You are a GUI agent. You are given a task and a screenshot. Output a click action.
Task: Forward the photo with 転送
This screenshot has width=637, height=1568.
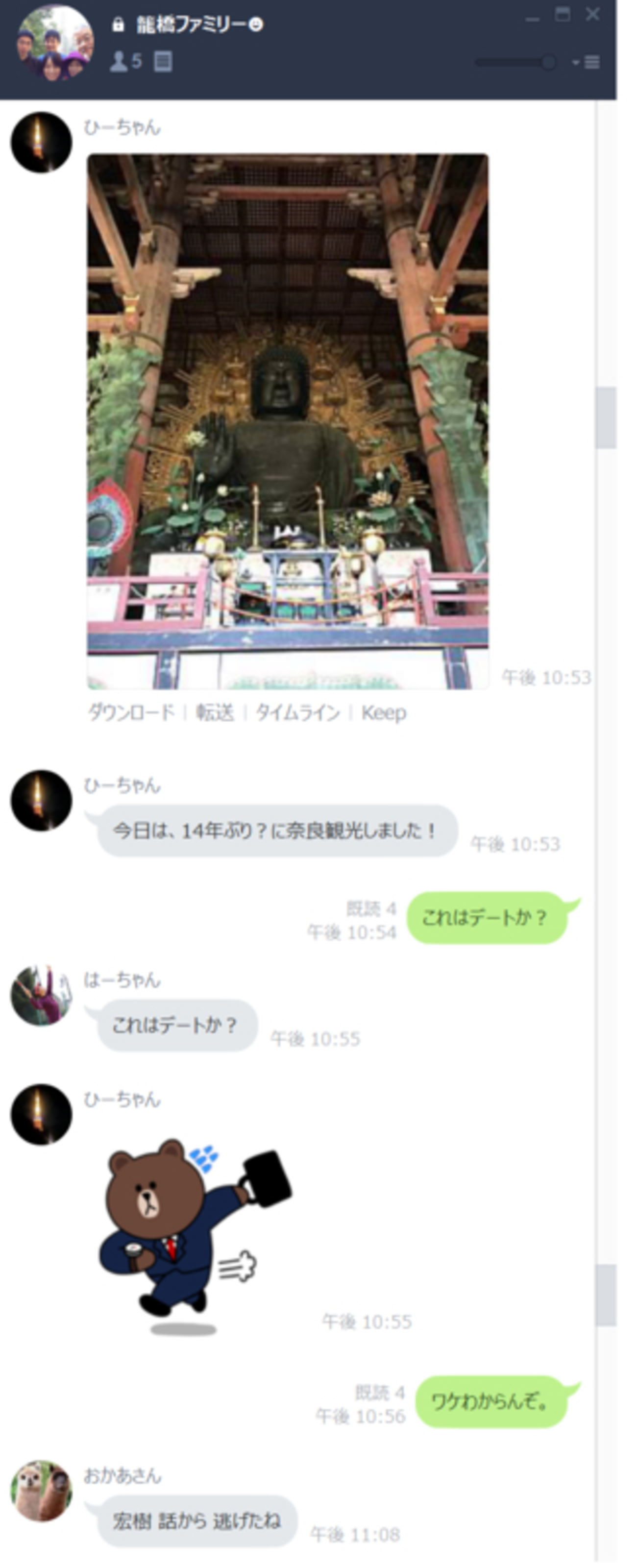[214, 712]
